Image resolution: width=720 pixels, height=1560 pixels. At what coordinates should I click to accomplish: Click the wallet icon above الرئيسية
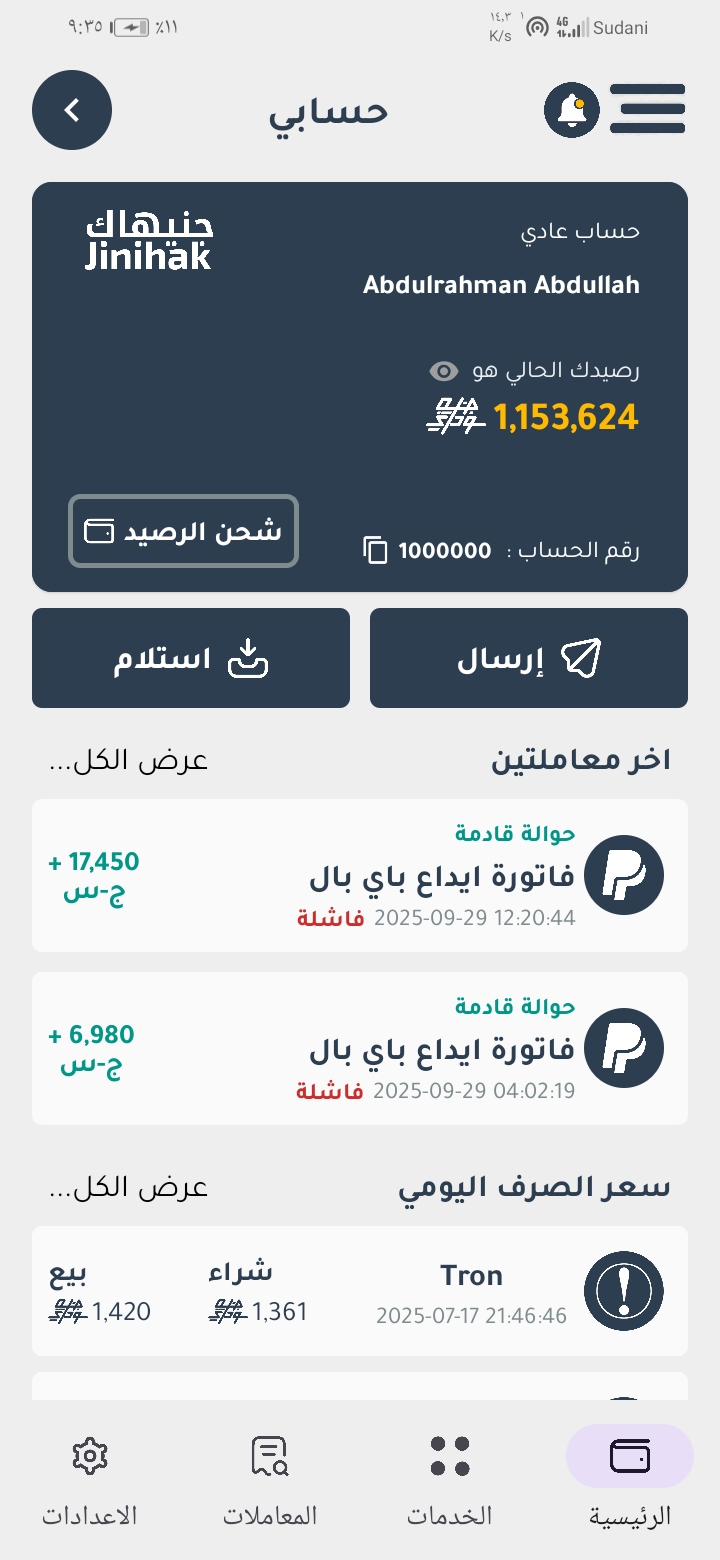click(628, 1455)
